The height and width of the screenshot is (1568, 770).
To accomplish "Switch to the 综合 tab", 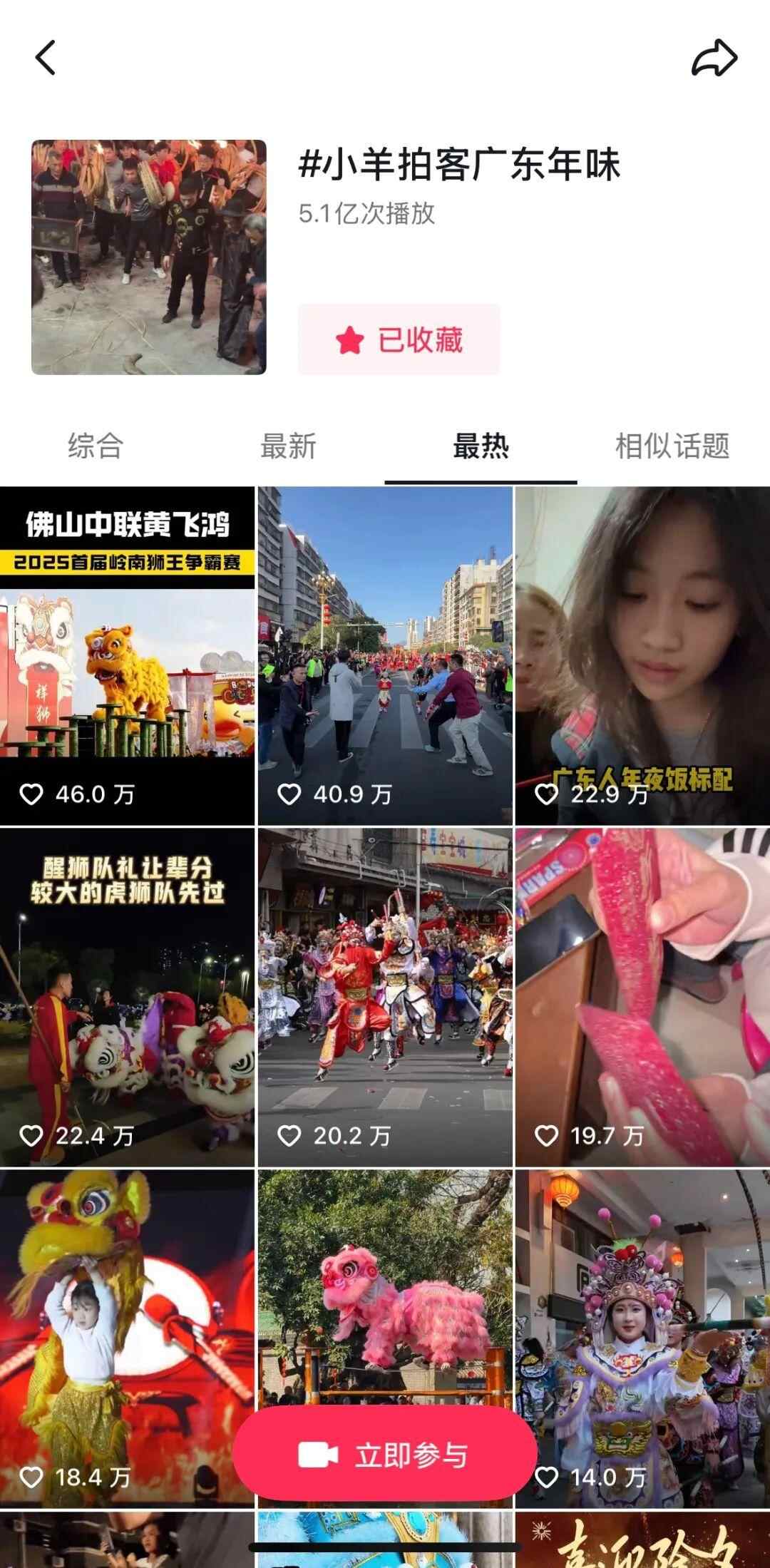I will point(96,446).
